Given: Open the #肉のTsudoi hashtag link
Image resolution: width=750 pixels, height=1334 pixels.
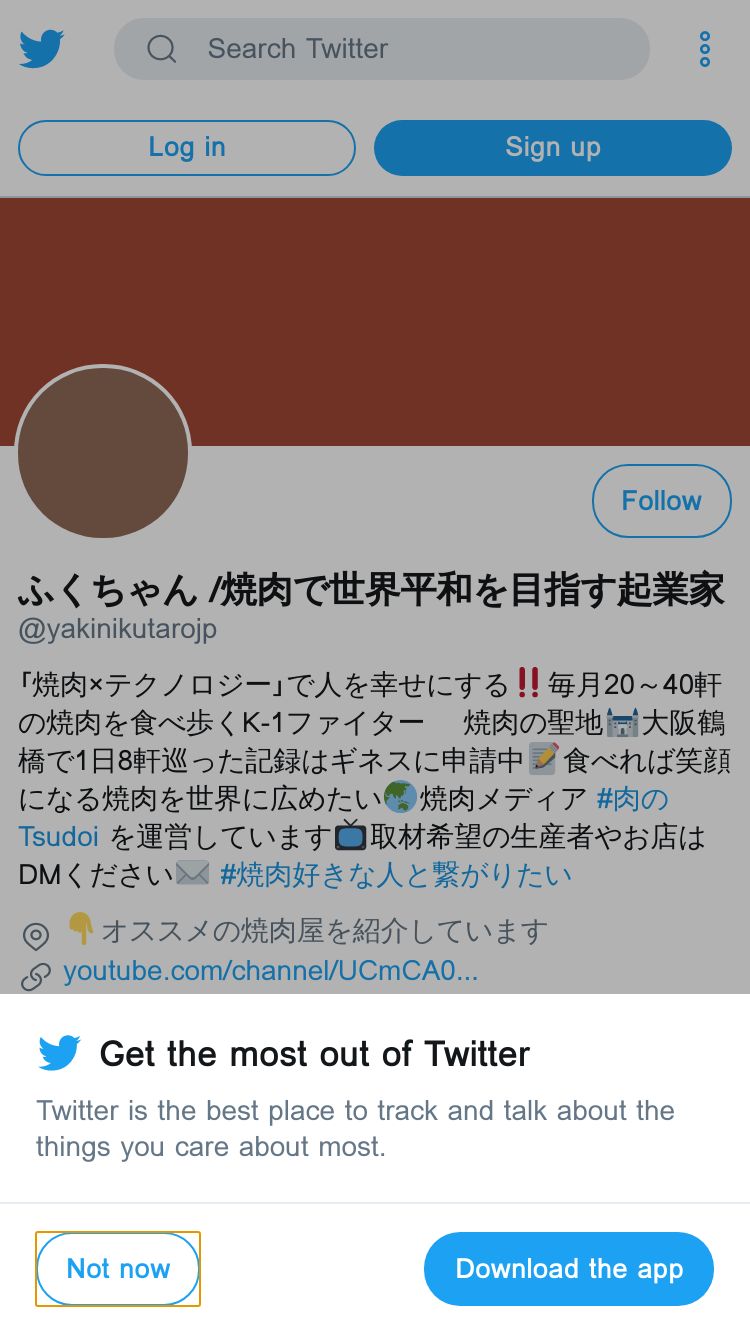Looking at the screenshot, I should click(x=632, y=799).
